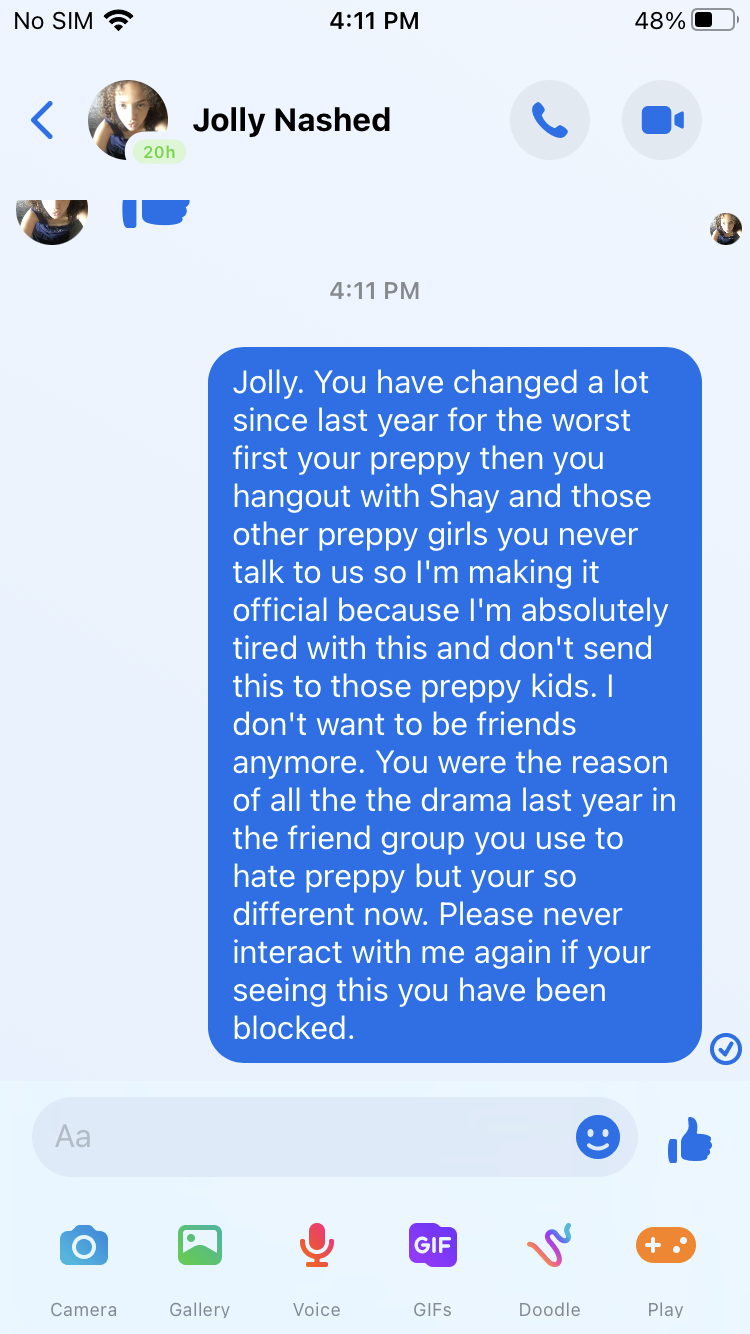This screenshot has width=750, height=1334.
Task: Go back to the chat list
Action: pyautogui.click(x=43, y=120)
